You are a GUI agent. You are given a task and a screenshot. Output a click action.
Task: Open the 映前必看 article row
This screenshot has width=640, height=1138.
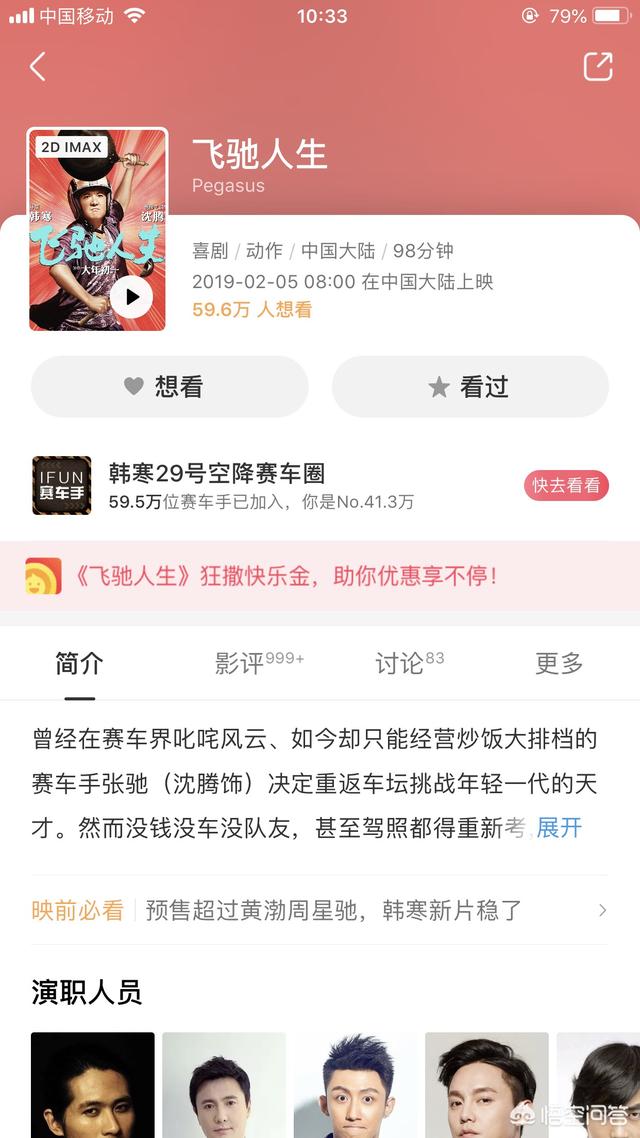[x=320, y=910]
